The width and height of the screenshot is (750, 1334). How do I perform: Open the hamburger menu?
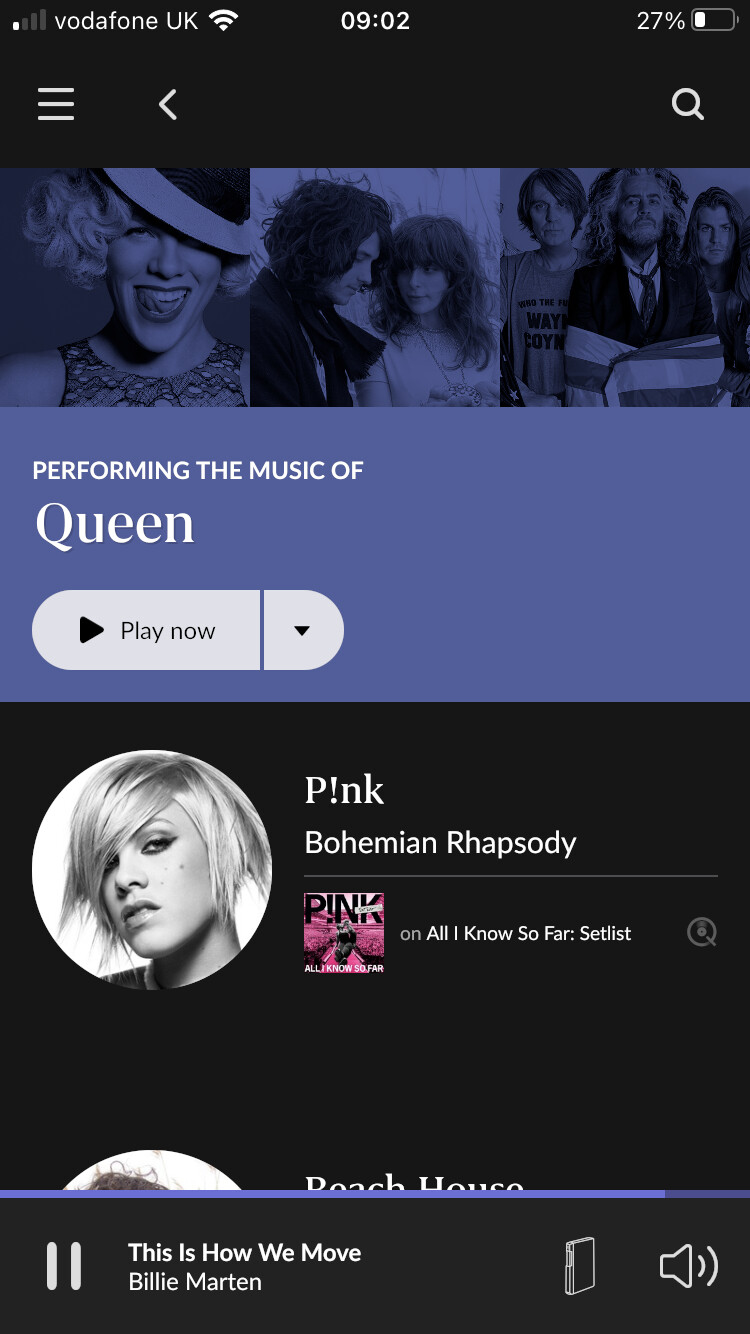(56, 104)
